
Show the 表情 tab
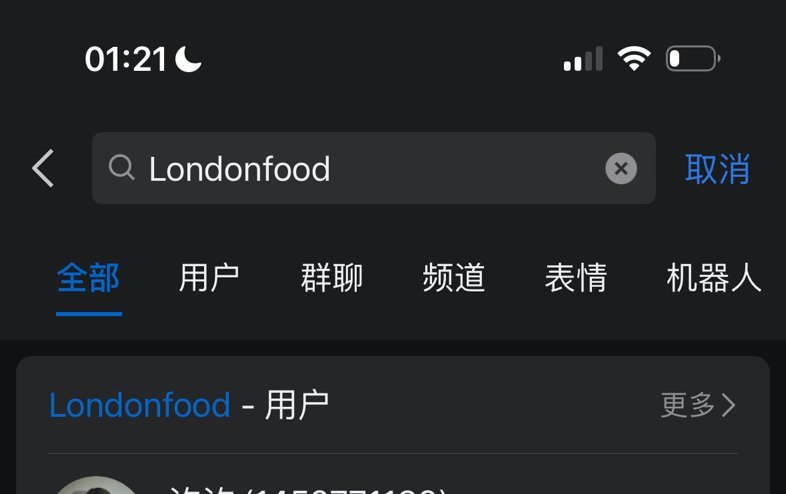pyautogui.click(x=575, y=277)
